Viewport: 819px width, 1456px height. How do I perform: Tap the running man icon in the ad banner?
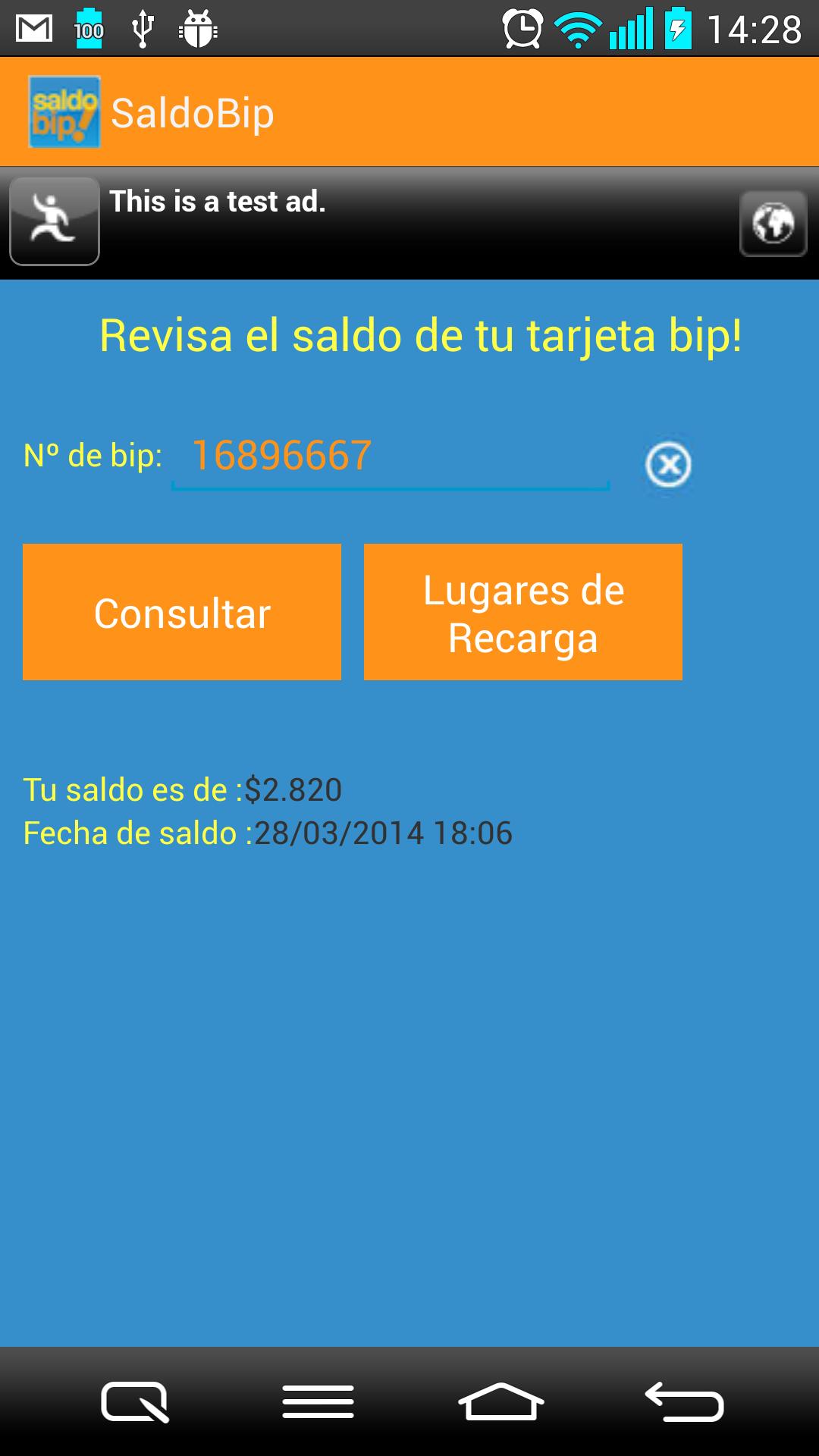tap(53, 221)
